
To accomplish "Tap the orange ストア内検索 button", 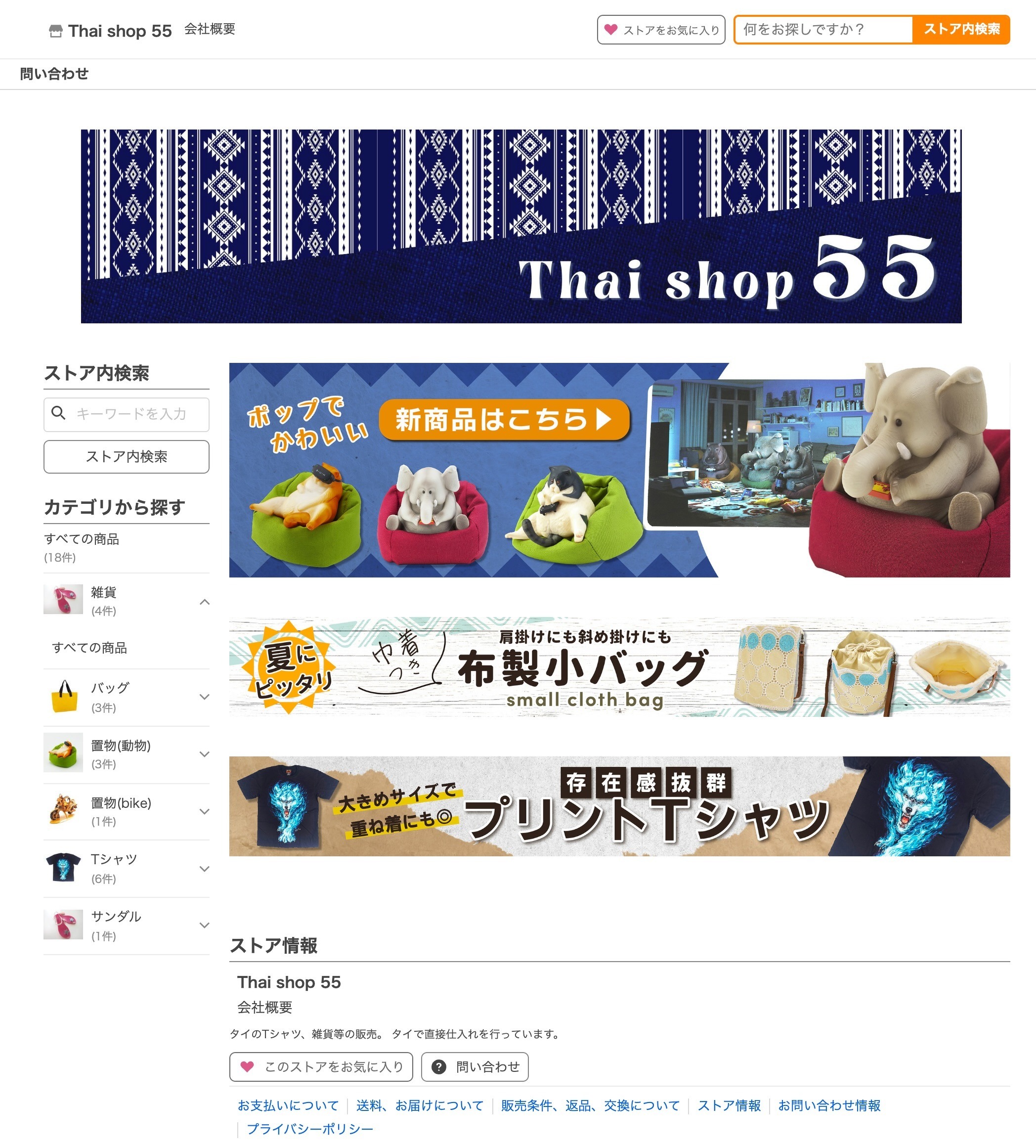I will coord(961,30).
